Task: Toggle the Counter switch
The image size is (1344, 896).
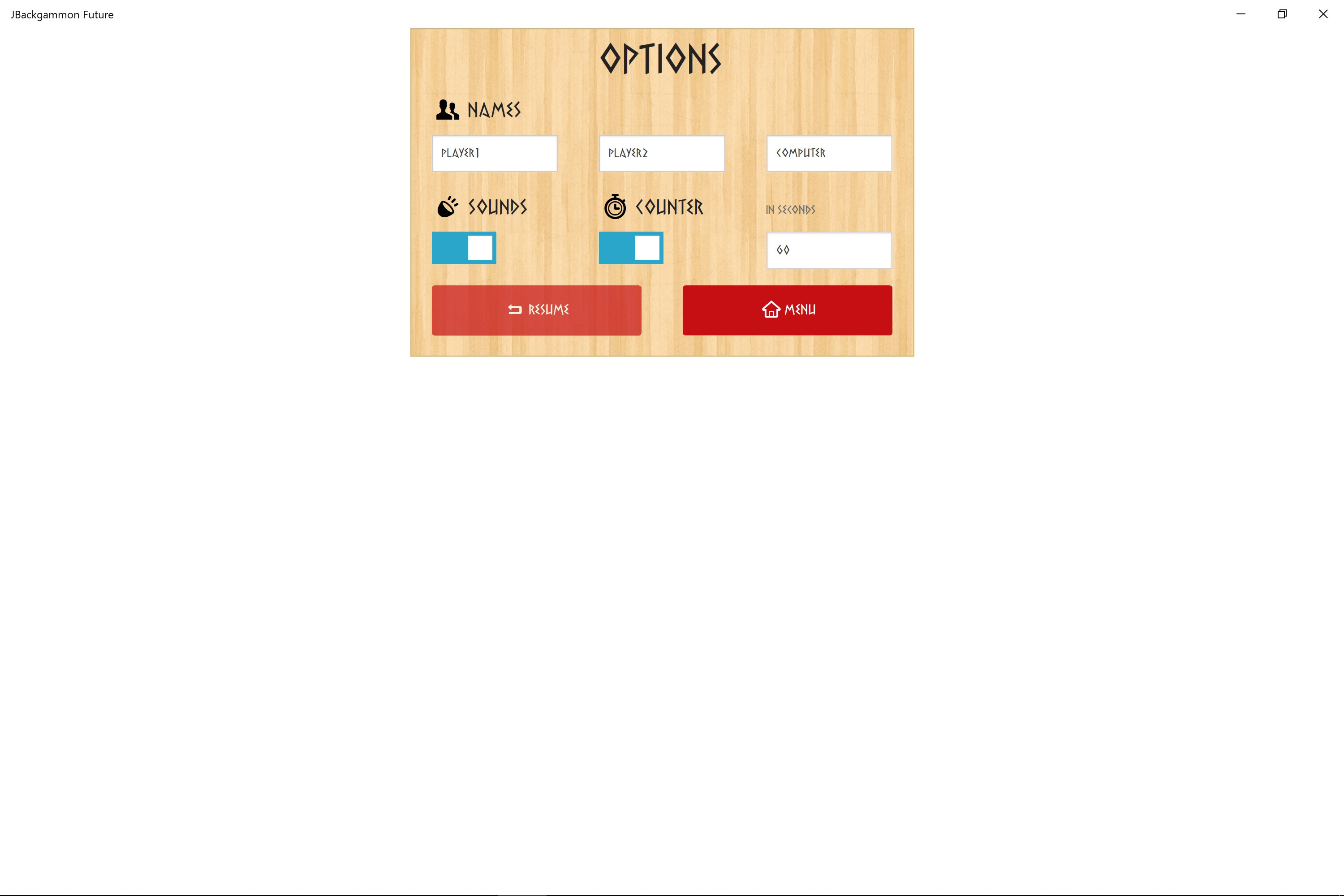Action: (x=631, y=247)
